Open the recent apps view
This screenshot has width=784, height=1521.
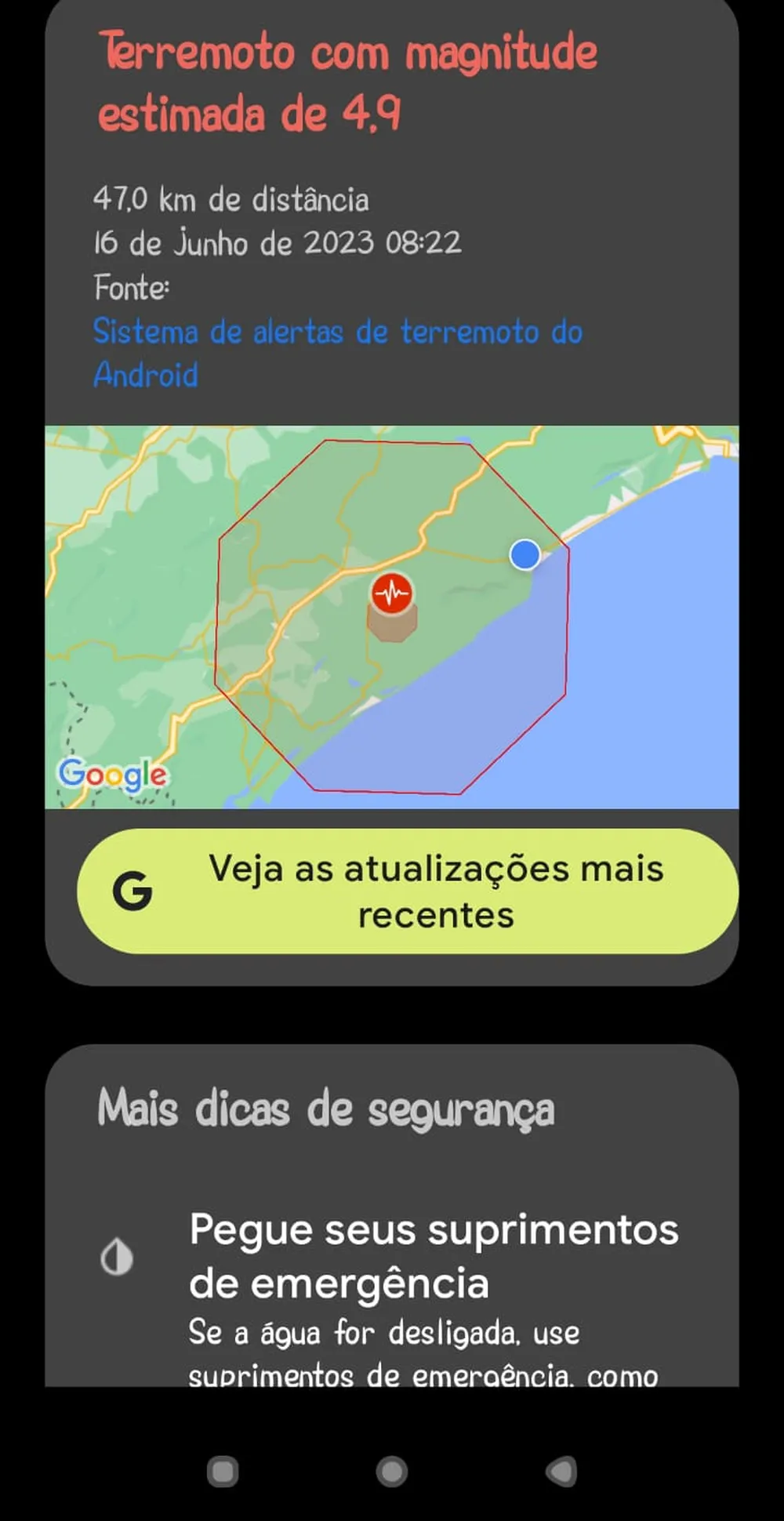pos(223,1472)
